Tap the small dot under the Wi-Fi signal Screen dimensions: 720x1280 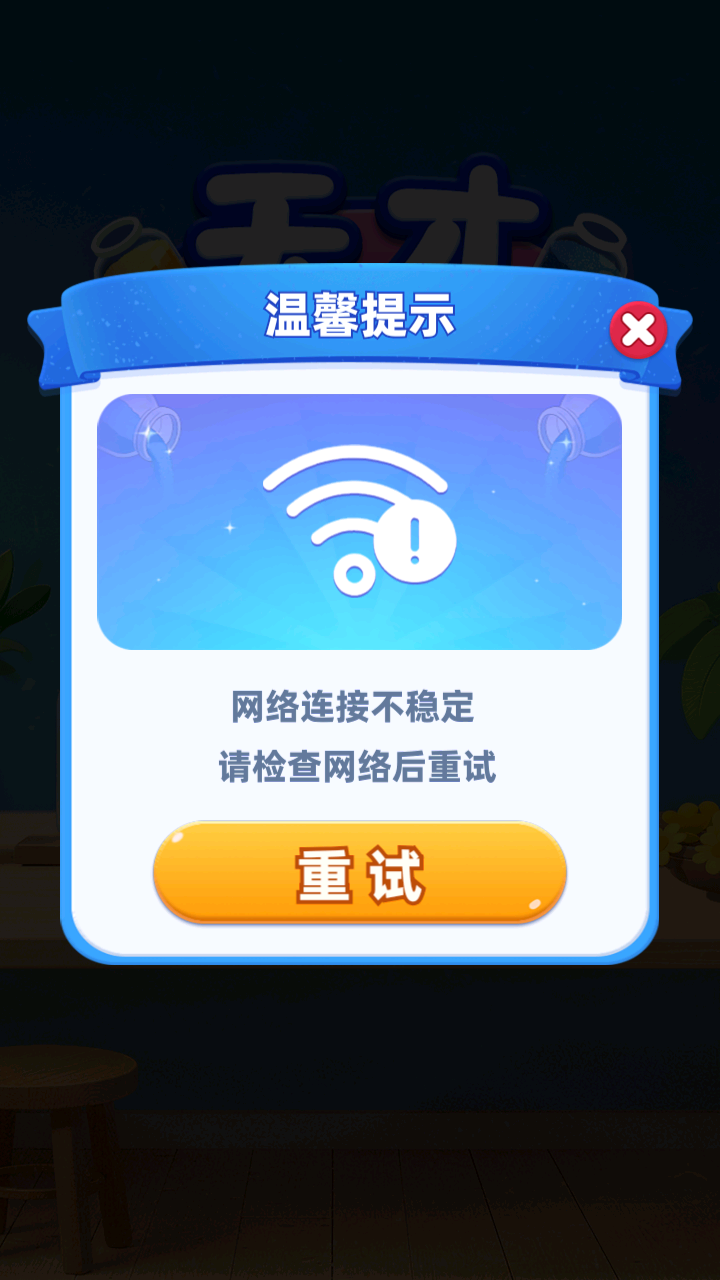pos(355,572)
